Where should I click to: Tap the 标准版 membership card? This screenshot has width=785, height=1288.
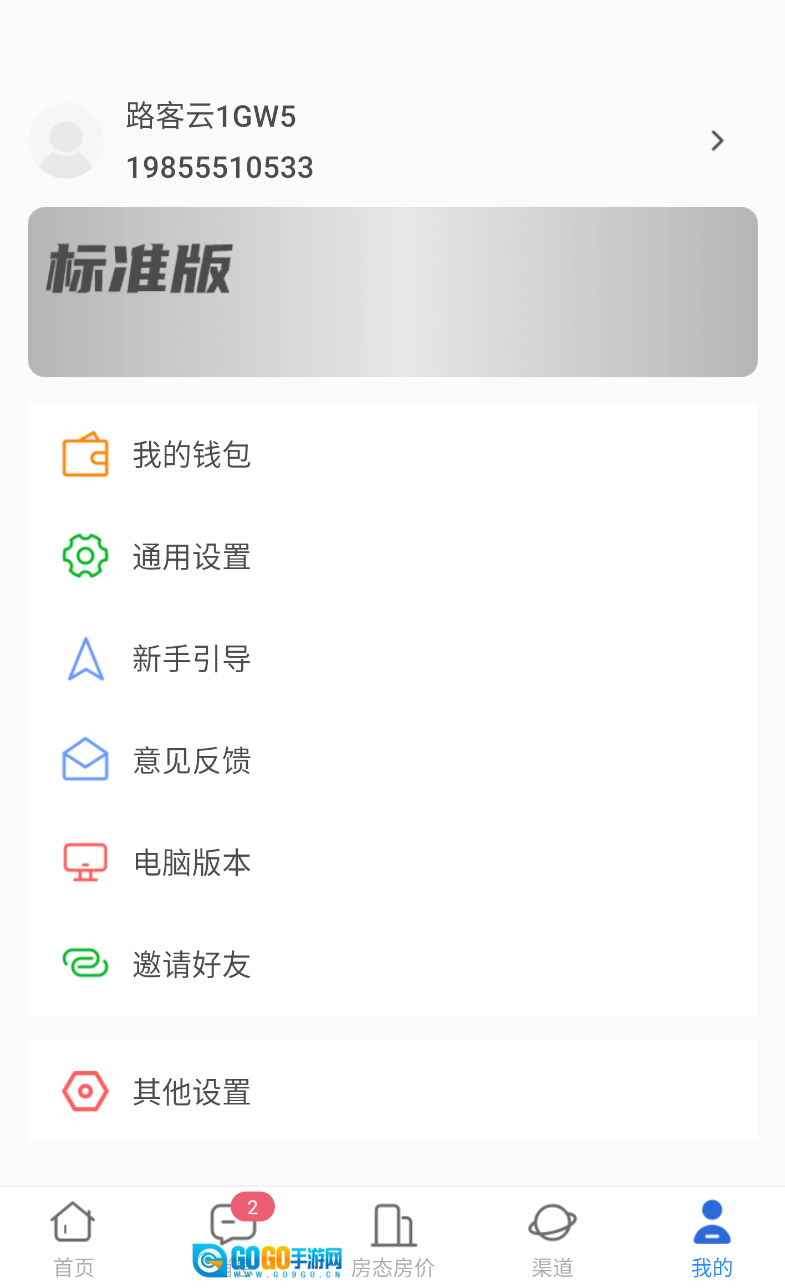pos(392,292)
